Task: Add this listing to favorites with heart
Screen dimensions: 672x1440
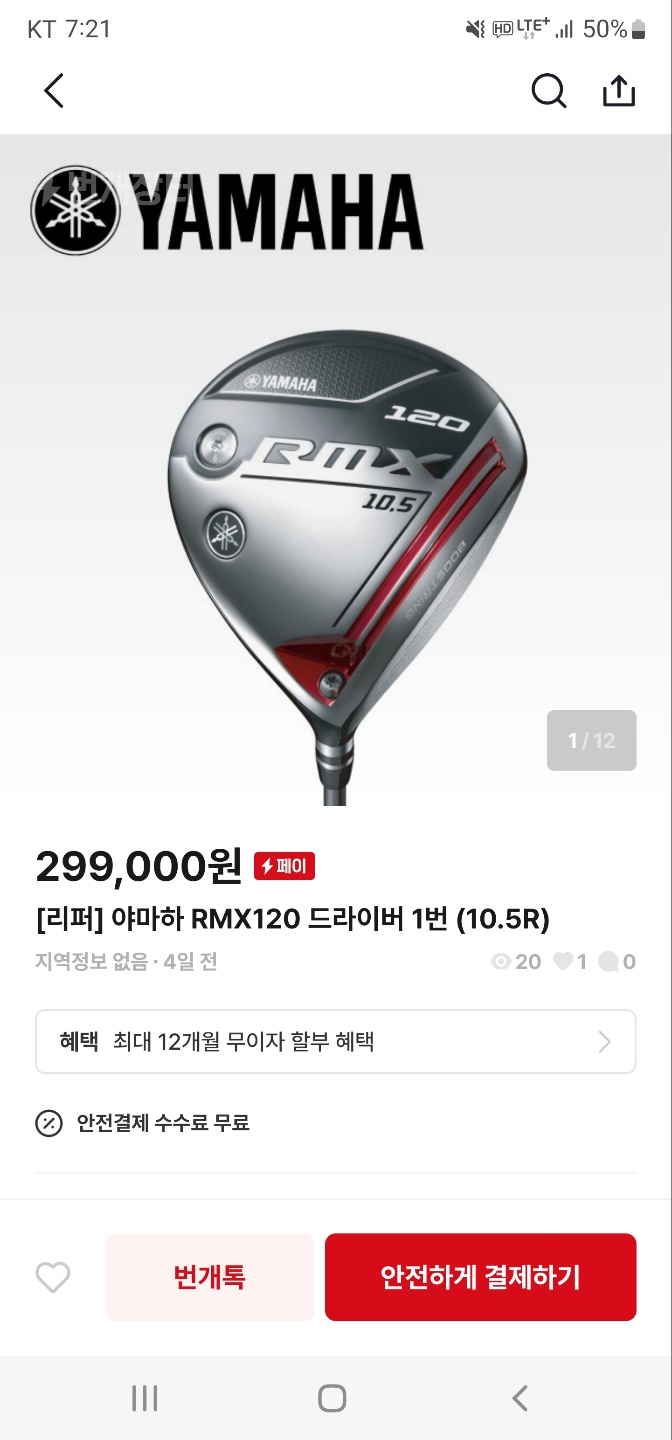Action: point(53,1277)
